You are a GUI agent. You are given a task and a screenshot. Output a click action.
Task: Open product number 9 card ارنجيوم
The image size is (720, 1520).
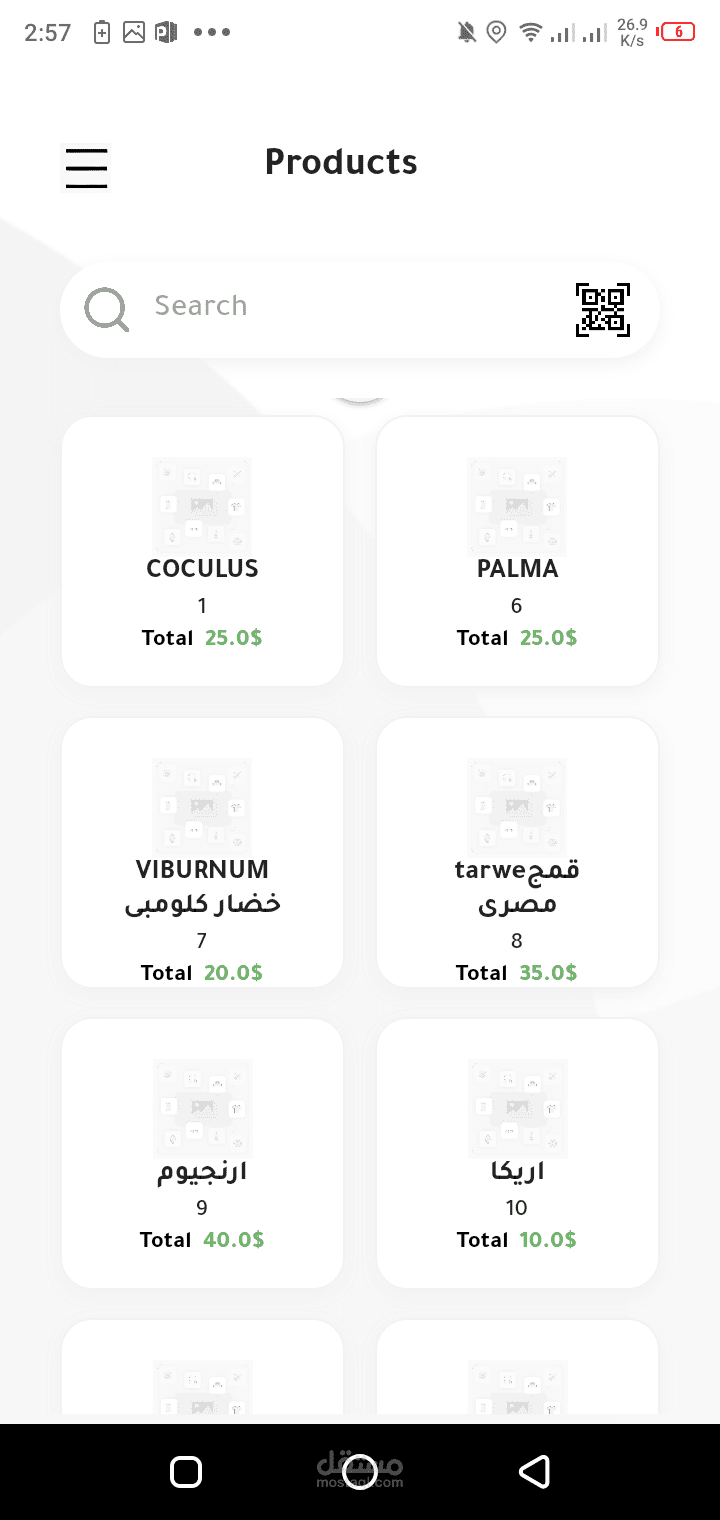pyautogui.click(x=203, y=1153)
